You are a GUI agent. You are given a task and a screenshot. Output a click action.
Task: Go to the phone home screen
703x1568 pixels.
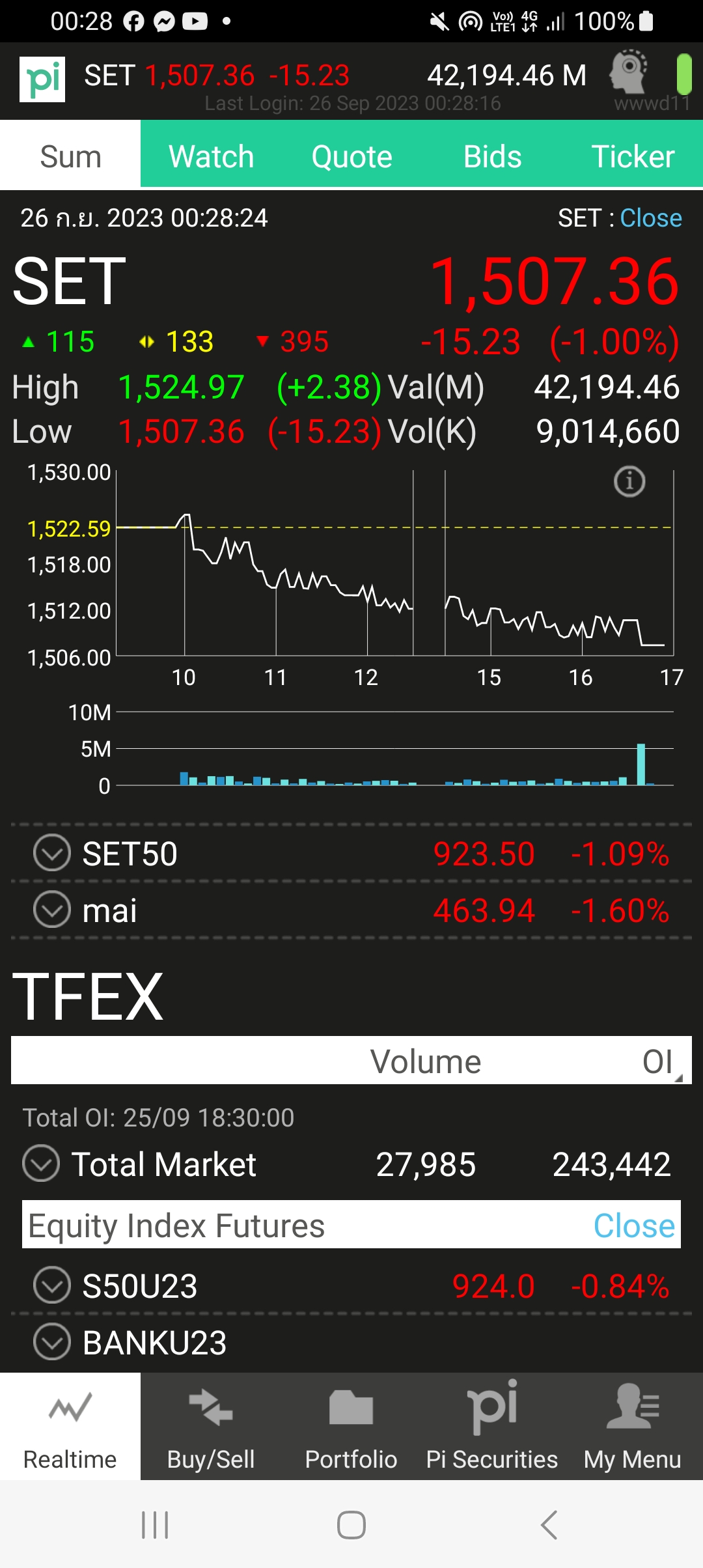pos(351,1524)
